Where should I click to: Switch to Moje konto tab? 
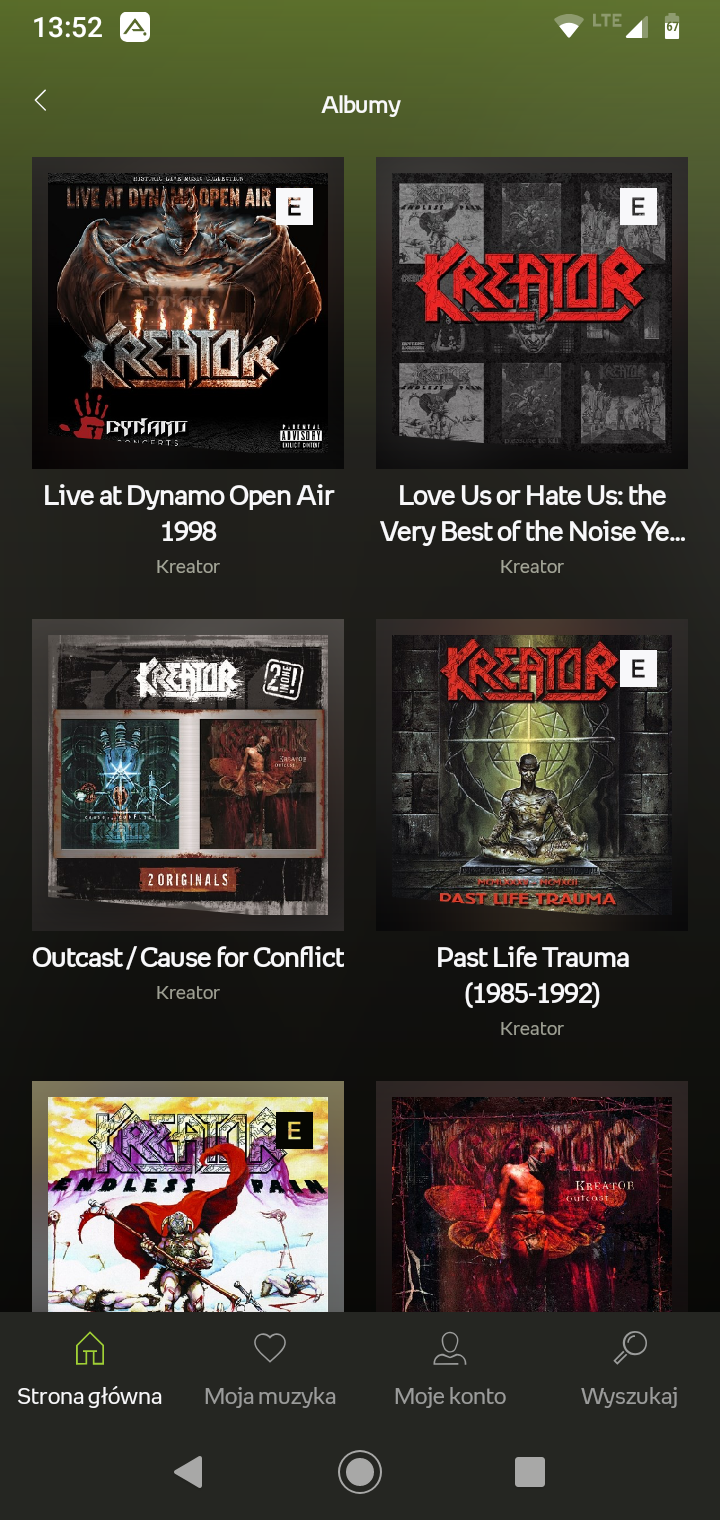coord(450,1370)
